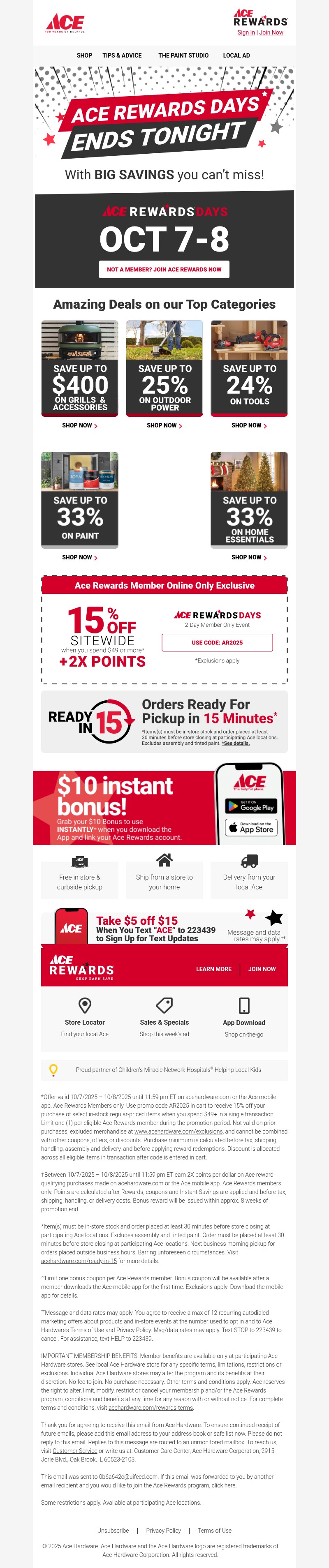
Task: Open the Privacy Policy link
Action: [x=163, y=1530]
